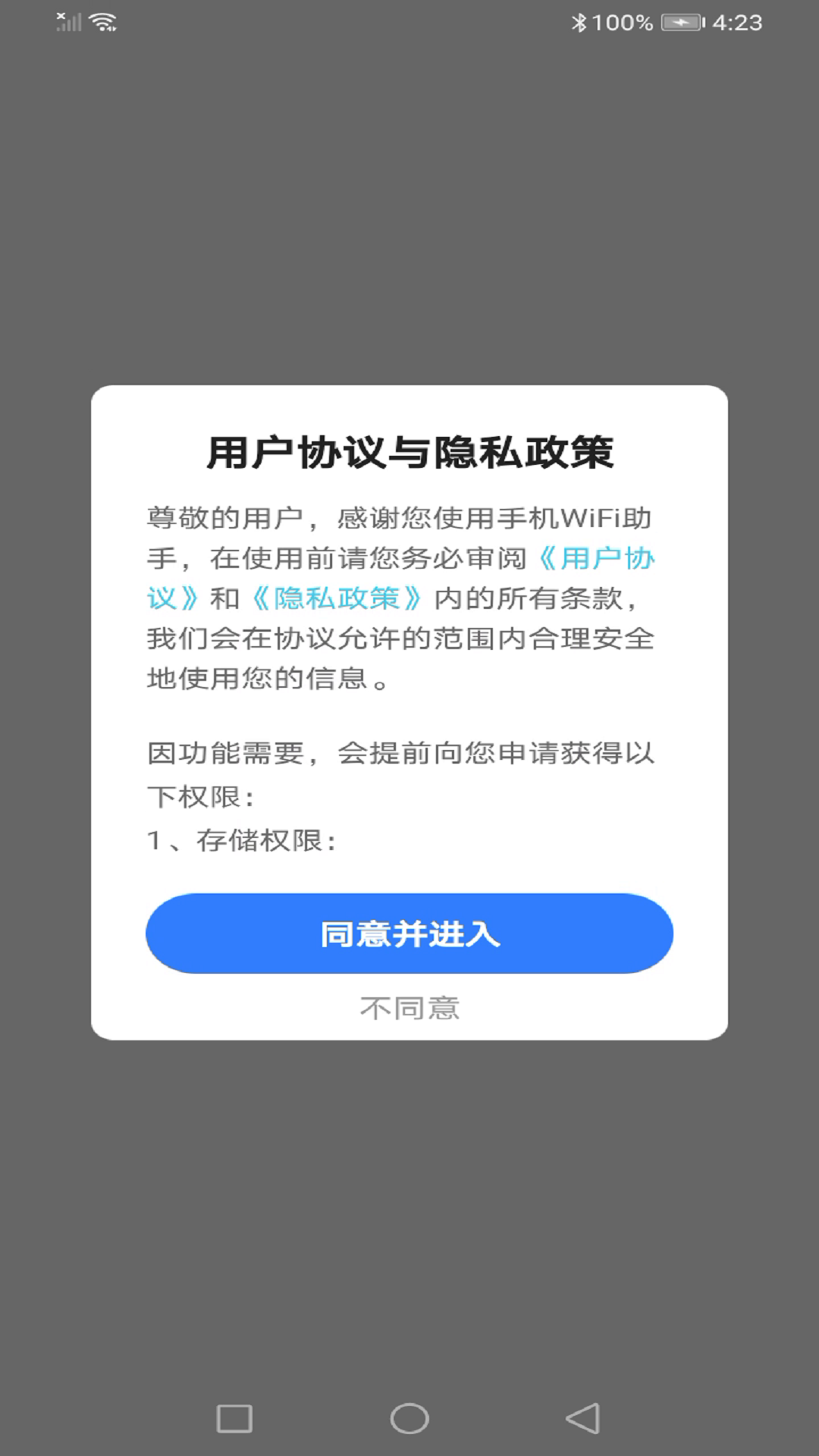Viewport: 819px width, 1456px height.
Task: Click the Bluetooth icon in status bar
Action: (579, 23)
